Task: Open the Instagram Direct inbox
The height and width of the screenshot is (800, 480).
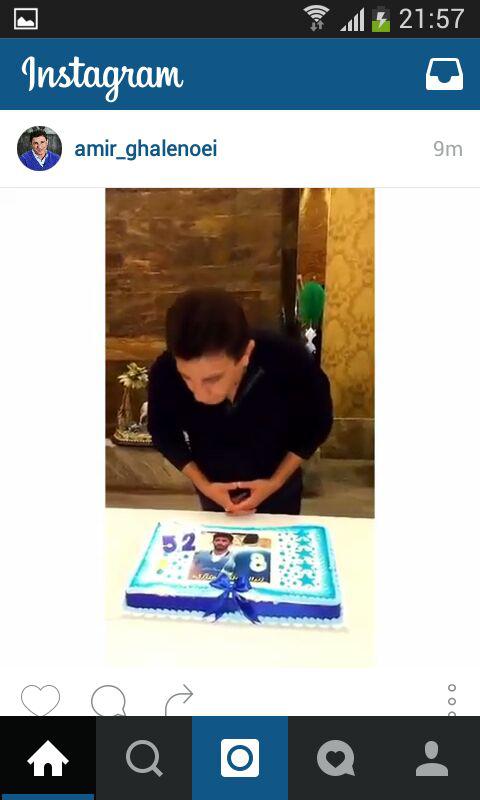Action: tap(444, 74)
